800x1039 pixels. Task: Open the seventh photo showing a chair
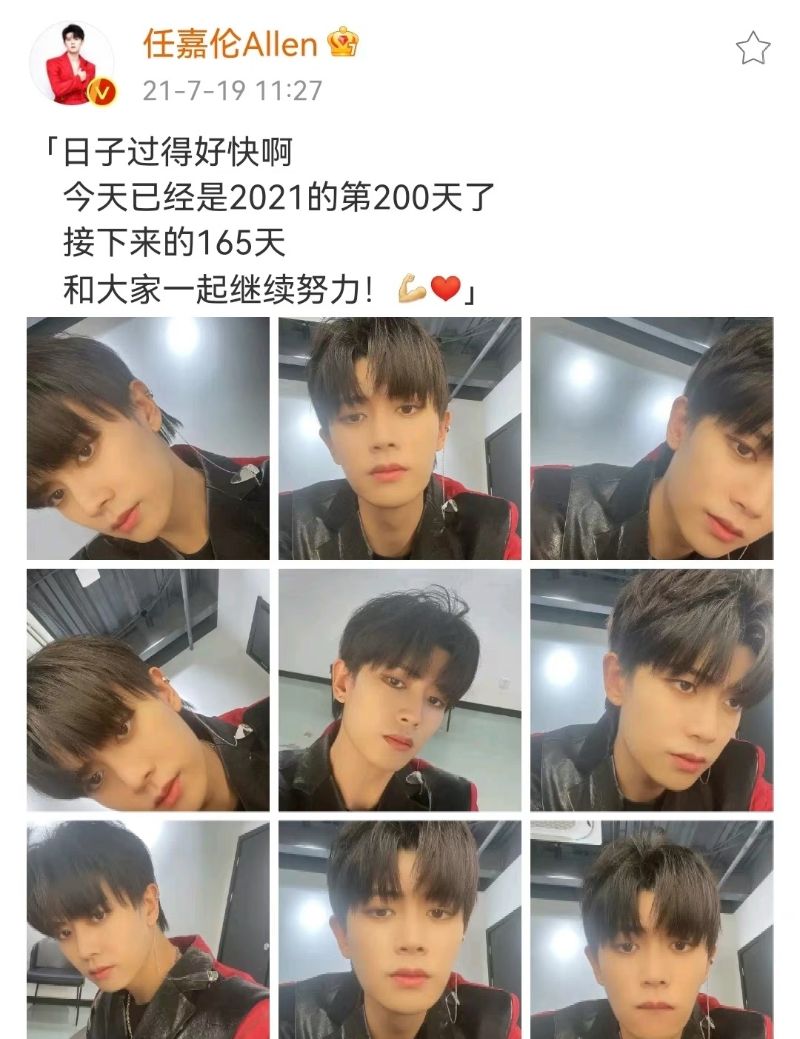point(148,930)
